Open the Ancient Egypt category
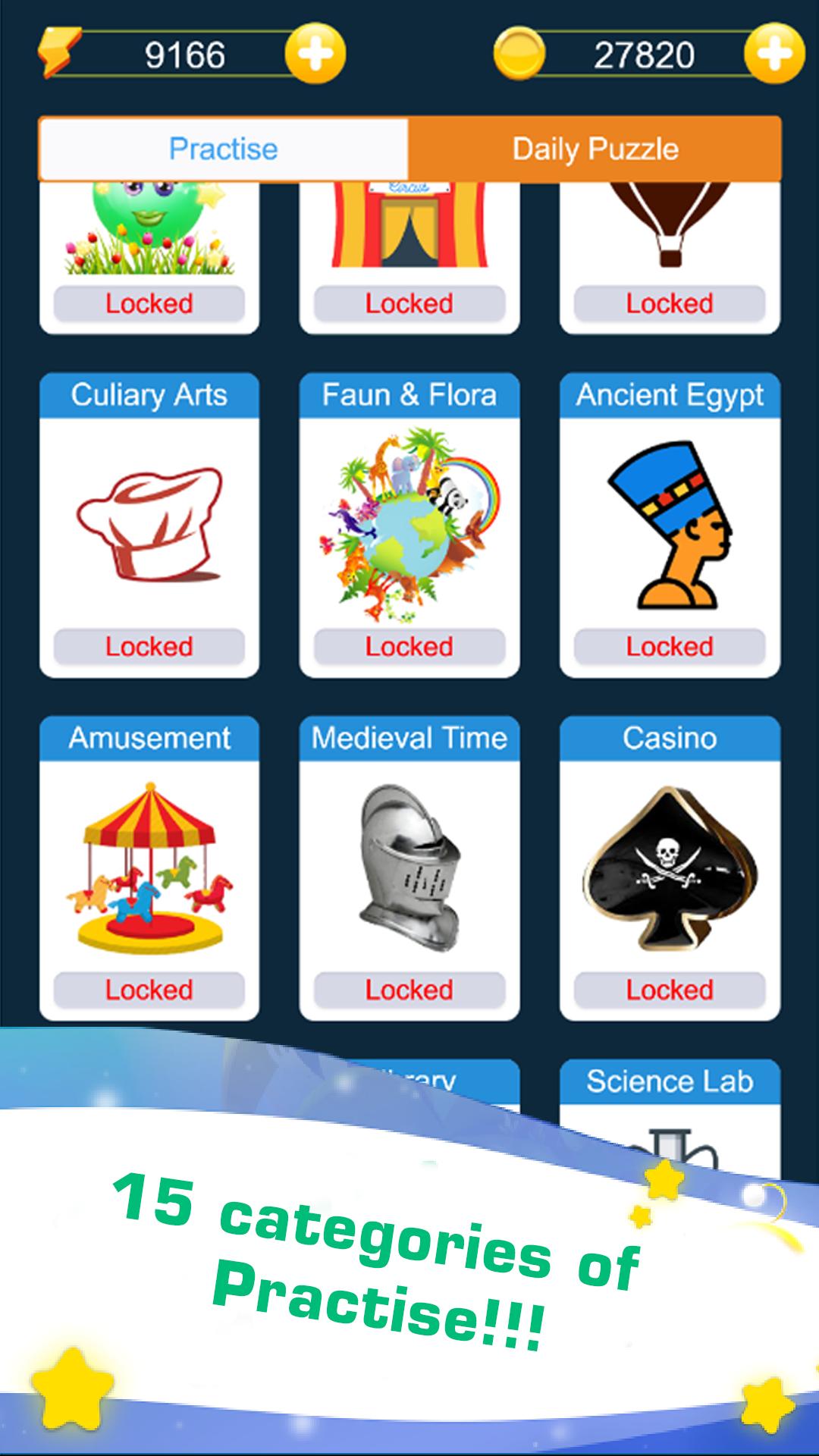Image resolution: width=819 pixels, height=1456 pixels. pos(670,525)
